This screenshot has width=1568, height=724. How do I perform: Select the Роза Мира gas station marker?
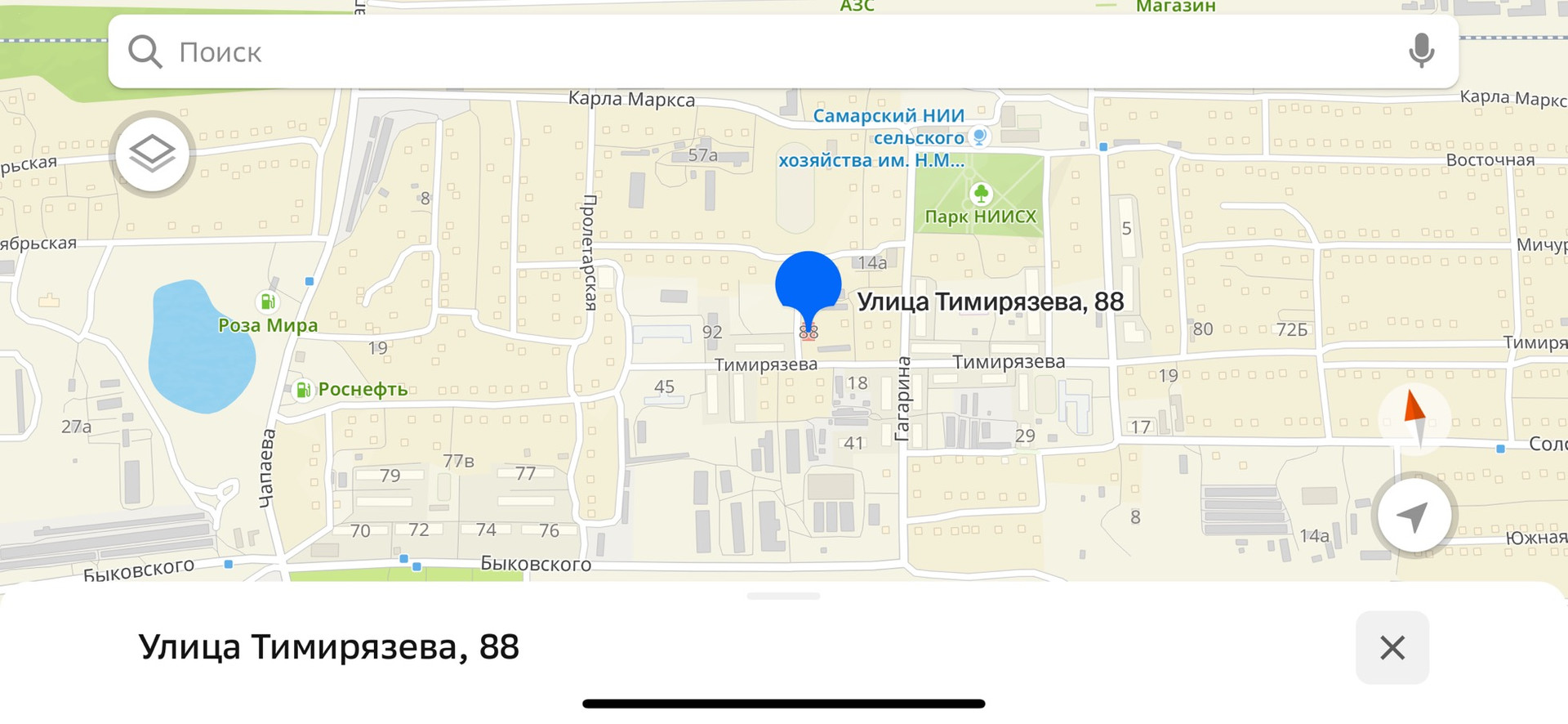coord(267,302)
